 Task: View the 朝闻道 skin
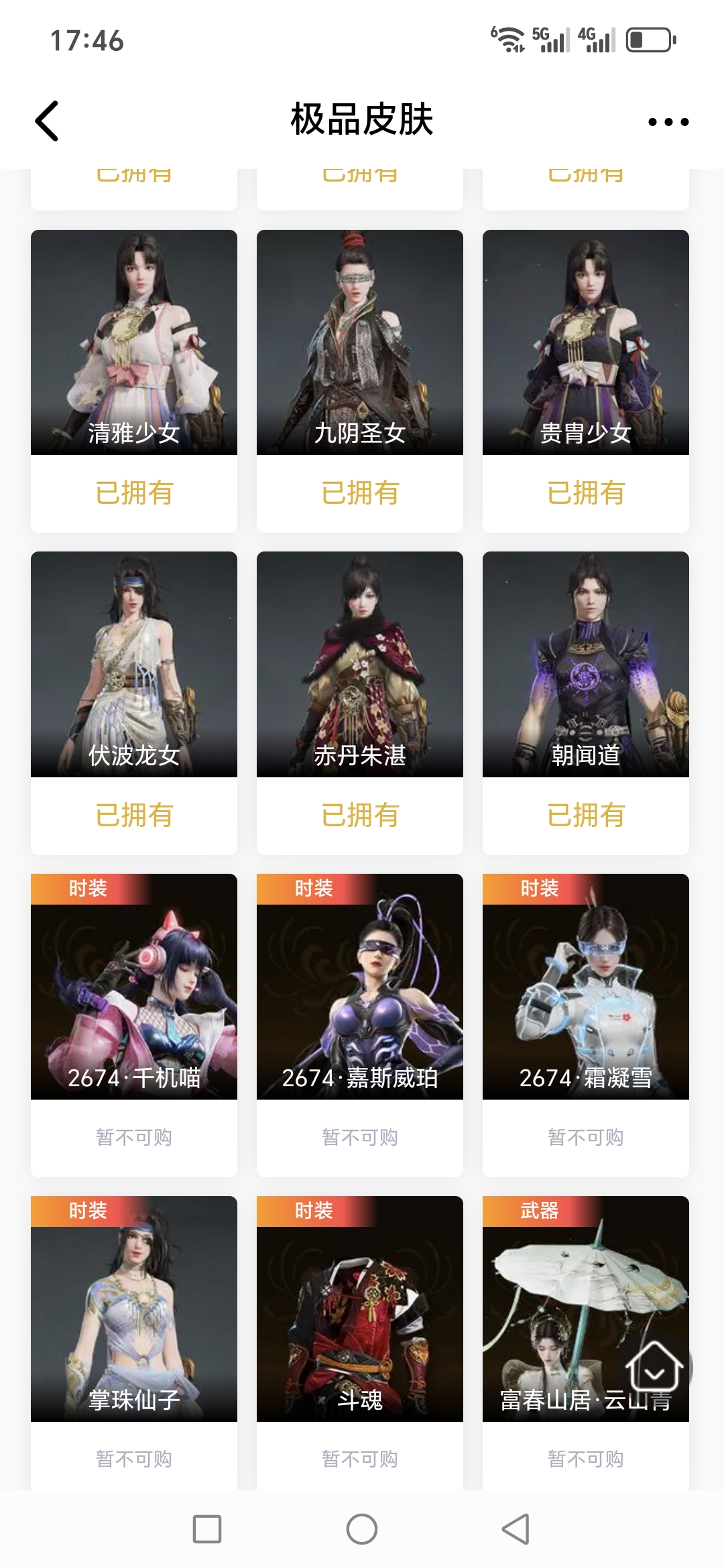click(586, 664)
